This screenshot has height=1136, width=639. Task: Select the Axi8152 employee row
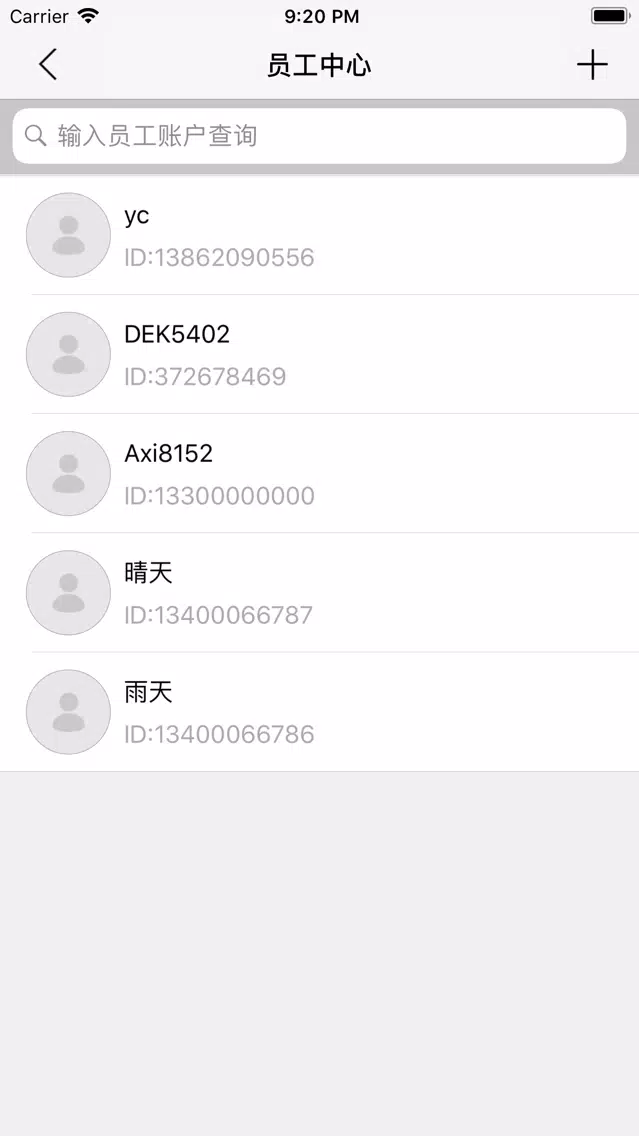320,473
